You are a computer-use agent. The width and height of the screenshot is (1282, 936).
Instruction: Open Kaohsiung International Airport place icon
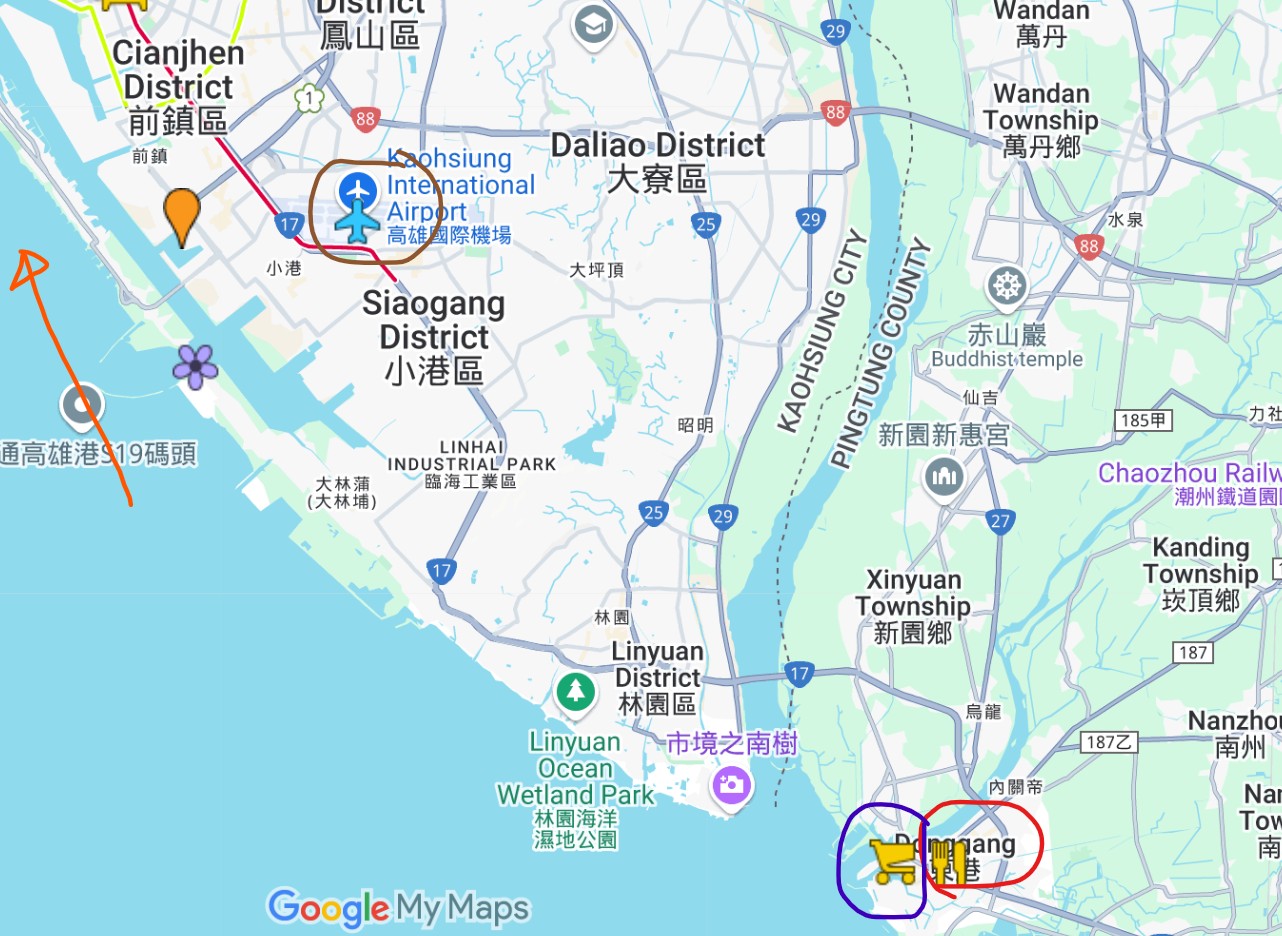coord(357,188)
